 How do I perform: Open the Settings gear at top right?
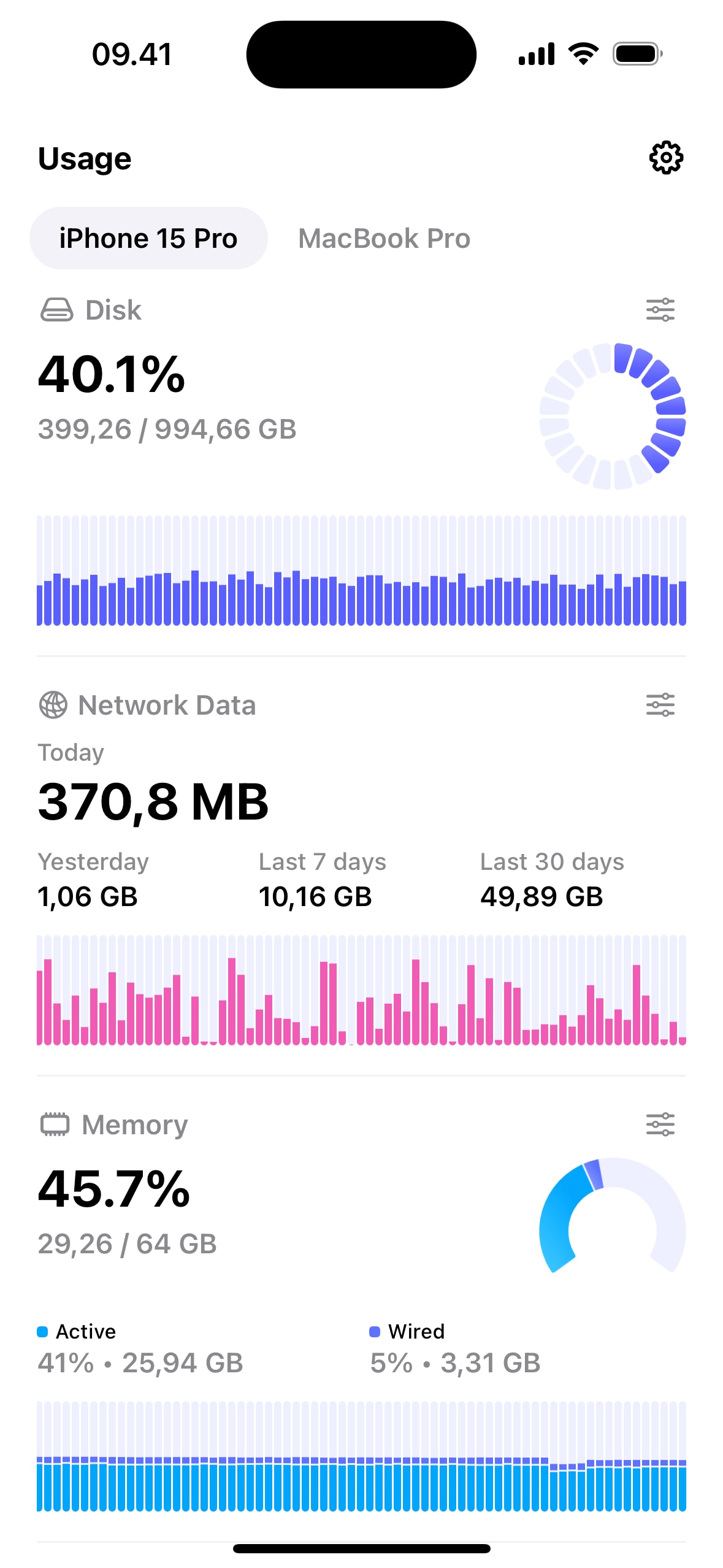tap(665, 157)
